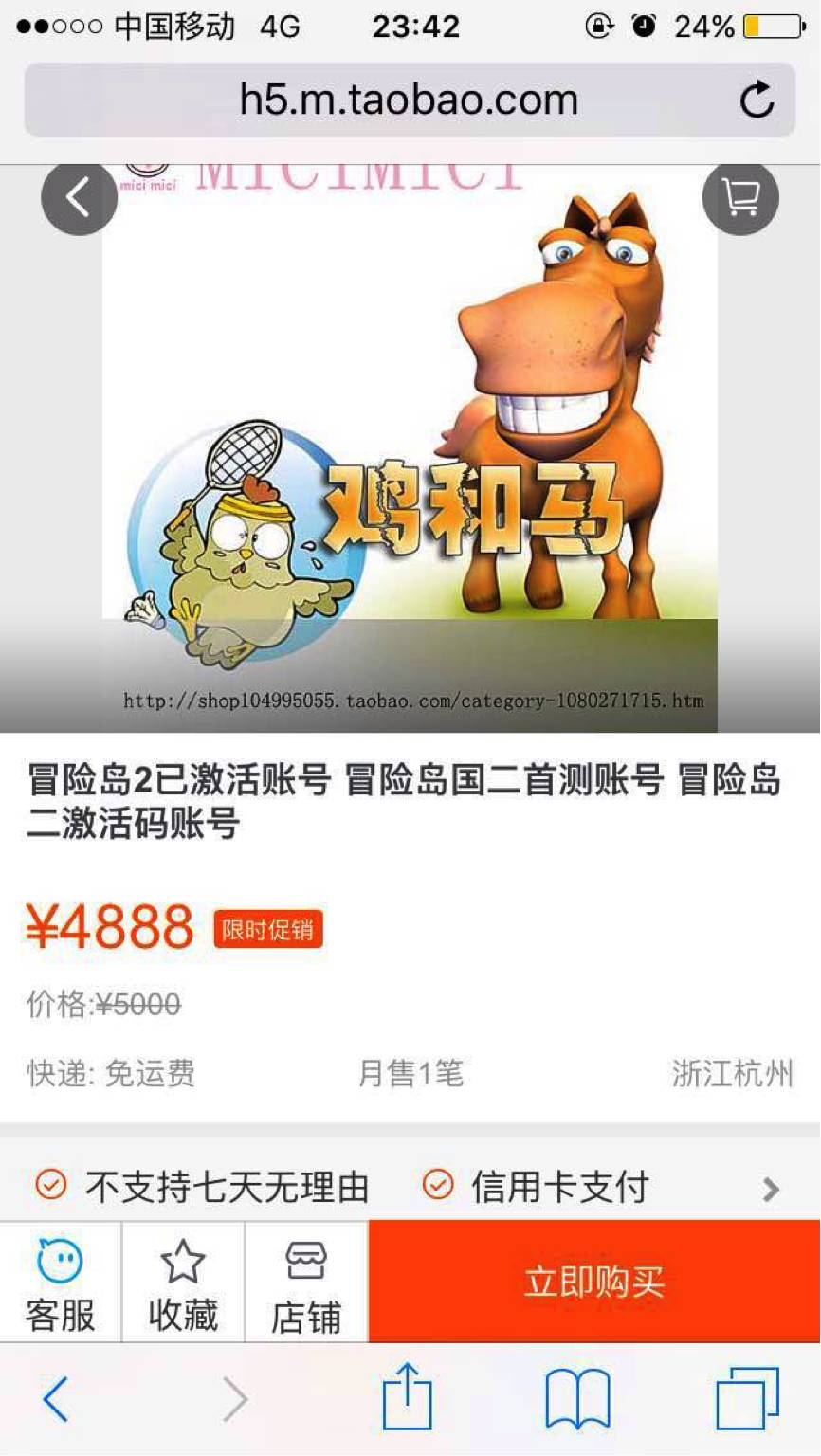Expand the service guarantees row

[x=771, y=1189]
